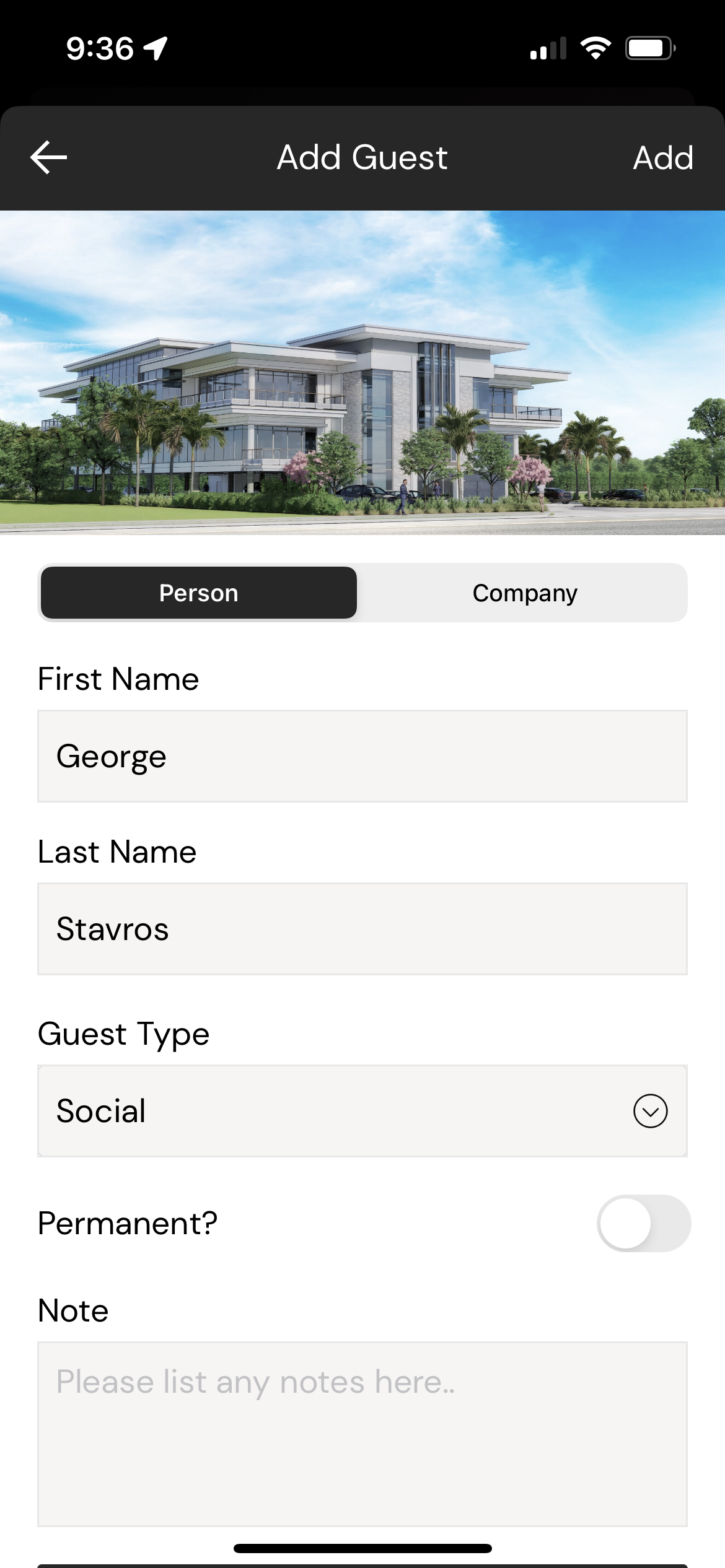The height and width of the screenshot is (1568, 725).
Task: Enable the Permanent switch
Action: click(643, 1223)
